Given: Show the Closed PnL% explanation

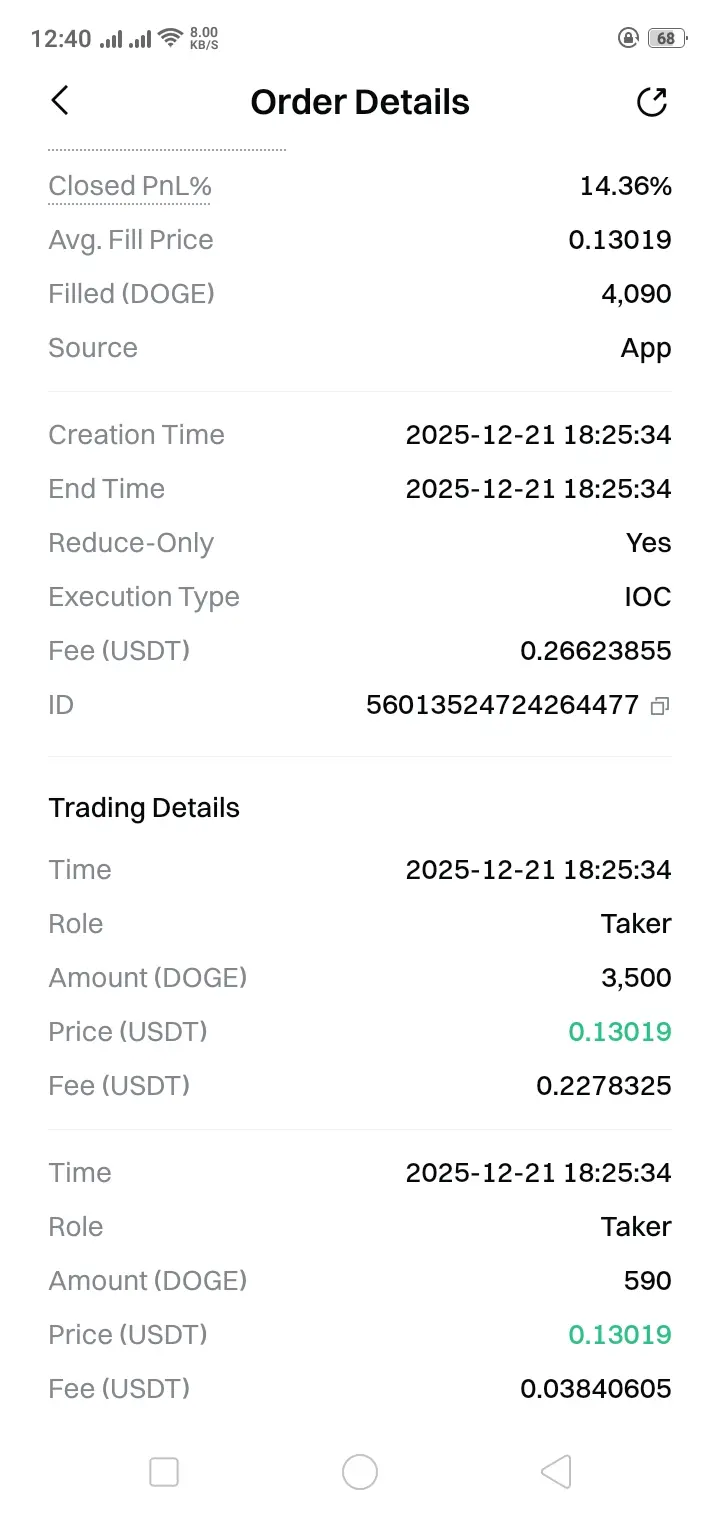Looking at the screenshot, I should click(130, 187).
